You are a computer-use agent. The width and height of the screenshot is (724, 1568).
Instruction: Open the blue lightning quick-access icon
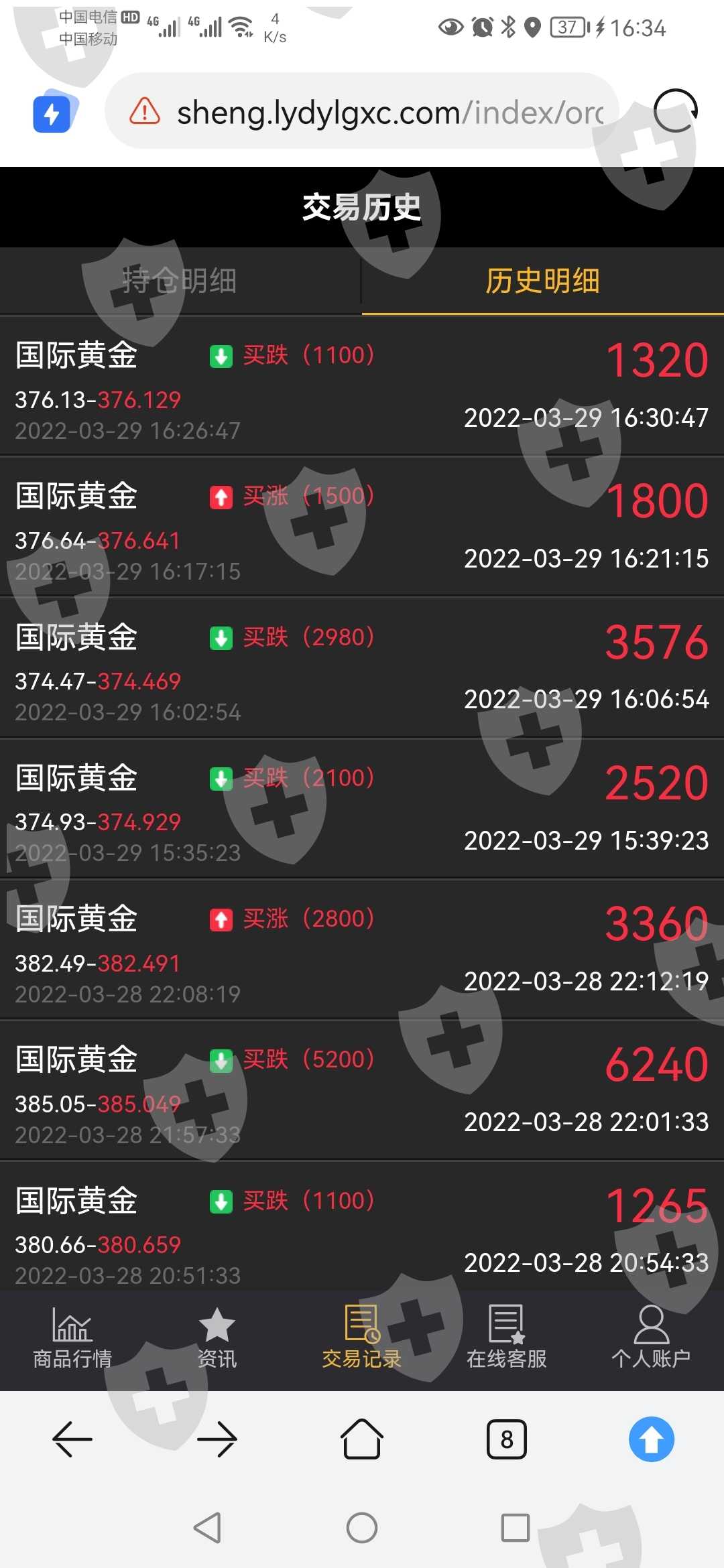[52, 113]
